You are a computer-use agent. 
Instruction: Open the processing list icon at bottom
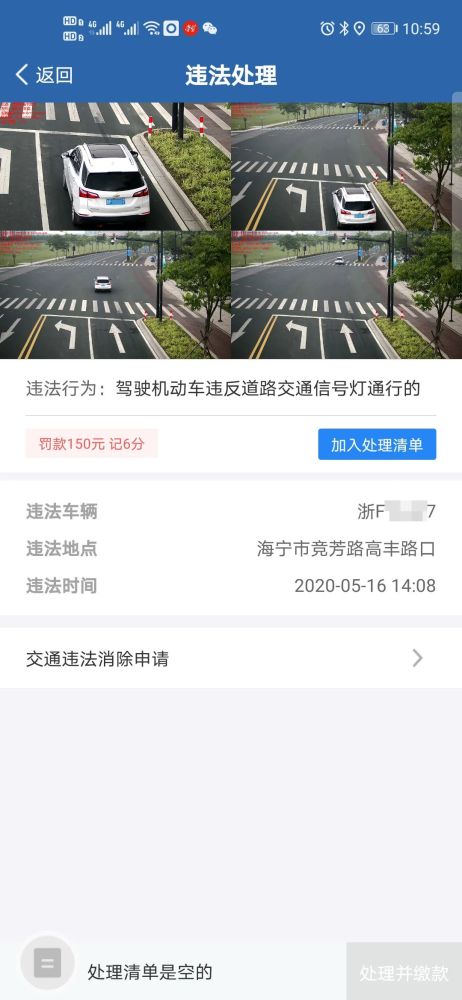coord(47,962)
